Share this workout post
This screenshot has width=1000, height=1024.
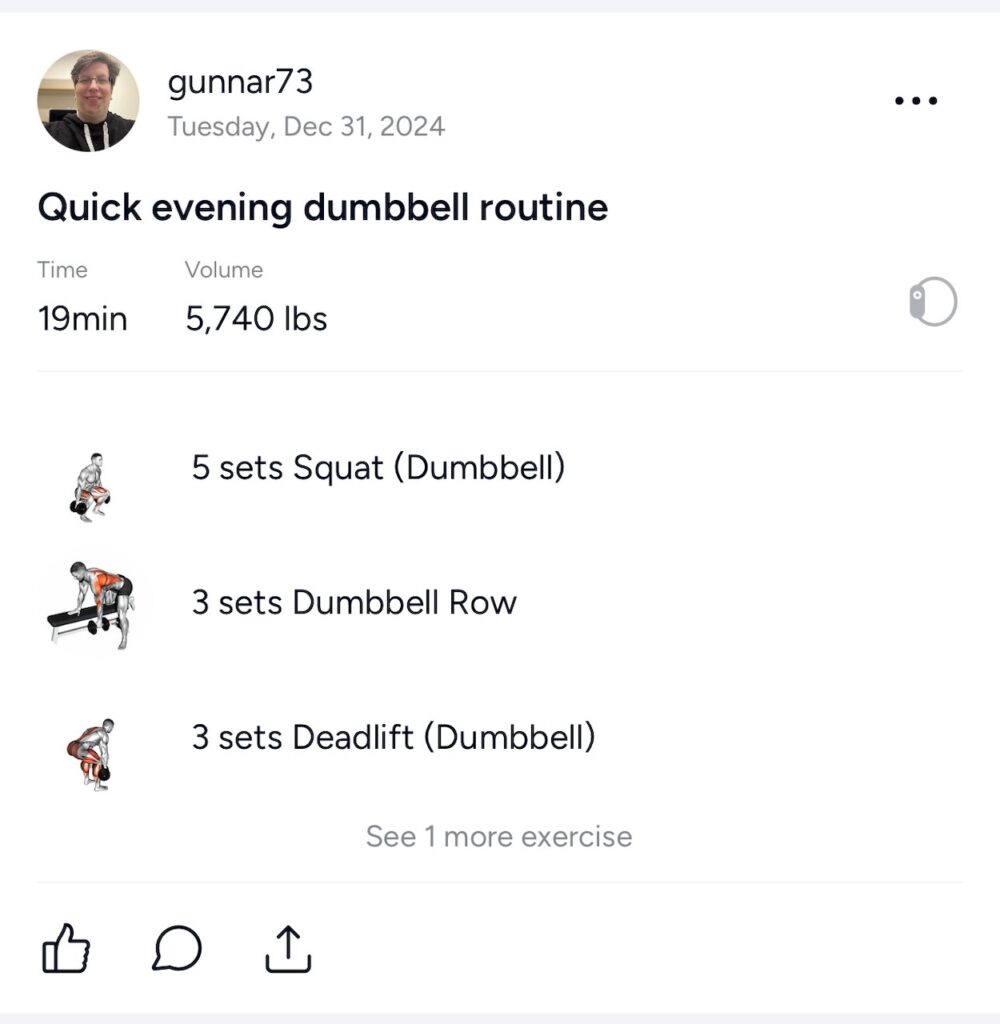[x=288, y=948]
